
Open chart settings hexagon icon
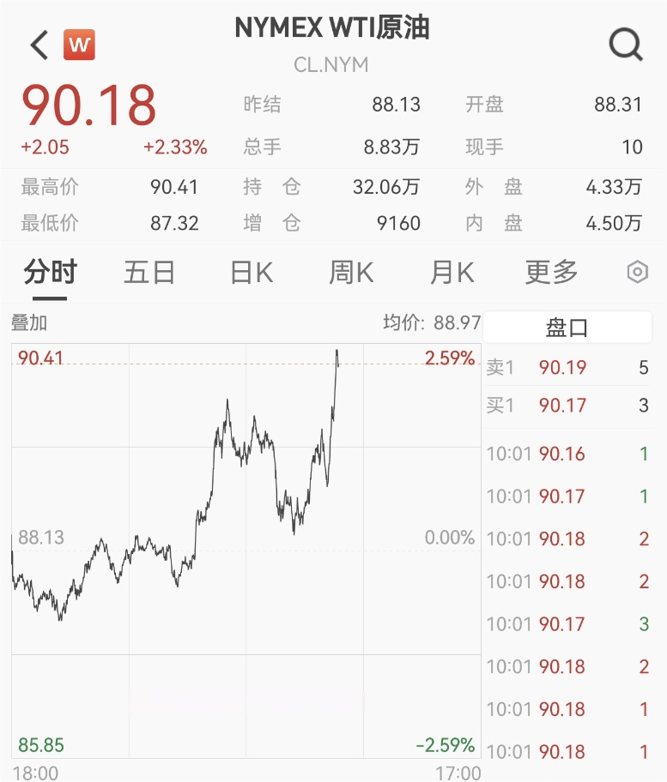tap(637, 272)
